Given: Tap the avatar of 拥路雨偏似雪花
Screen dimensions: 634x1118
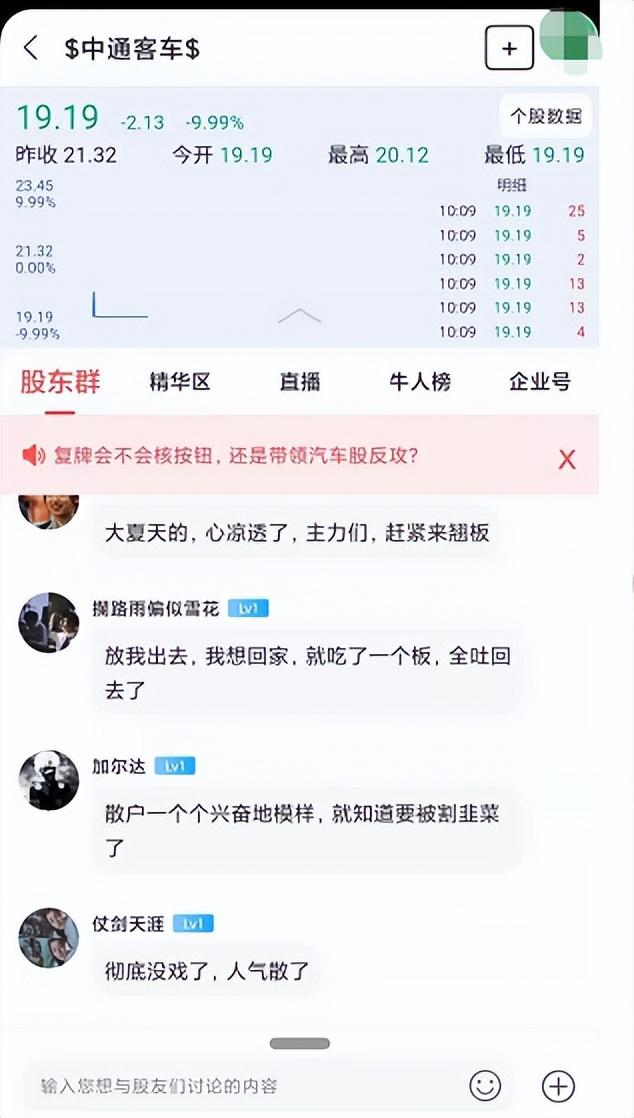Looking at the screenshot, I should (x=48, y=622).
